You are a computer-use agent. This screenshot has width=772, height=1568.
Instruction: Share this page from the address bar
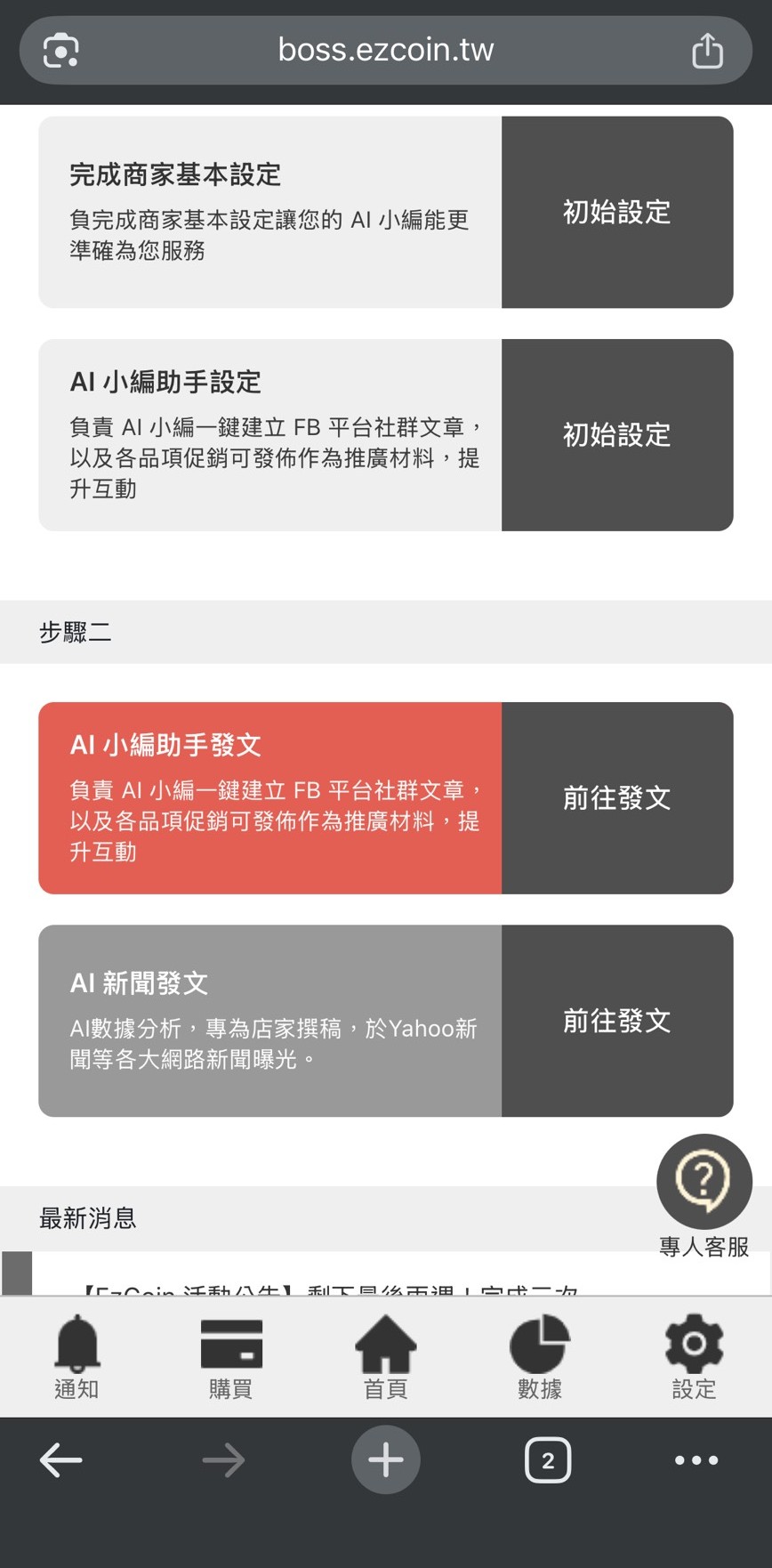707,51
